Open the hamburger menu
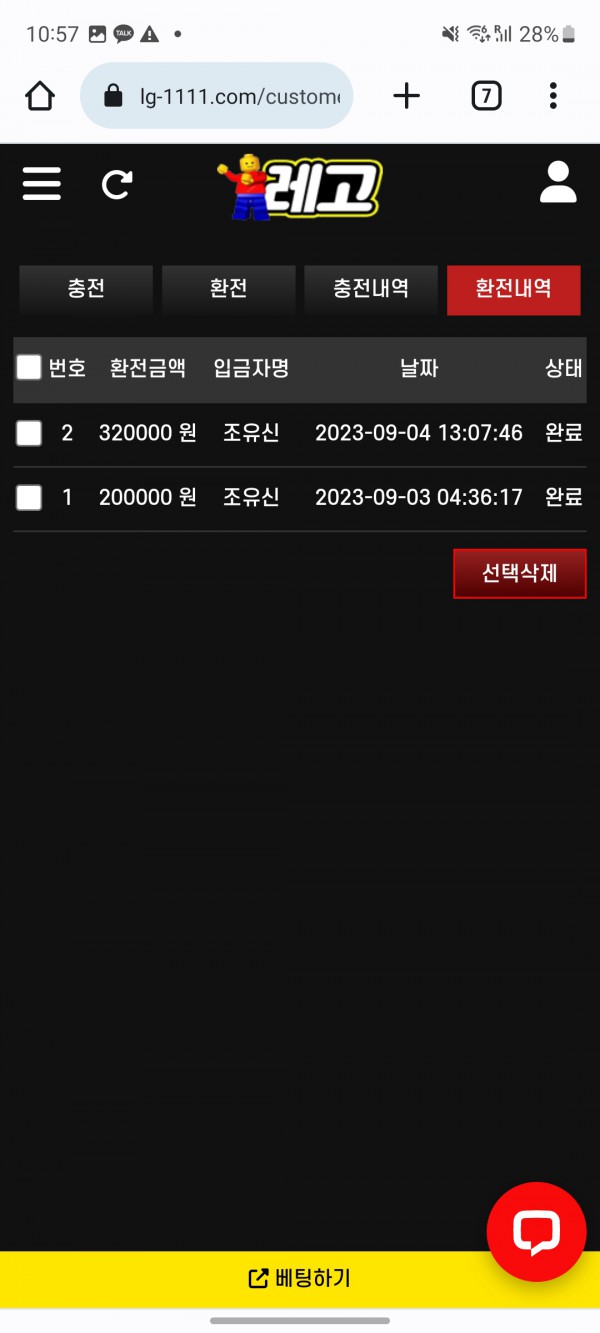 pyautogui.click(x=41, y=184)
